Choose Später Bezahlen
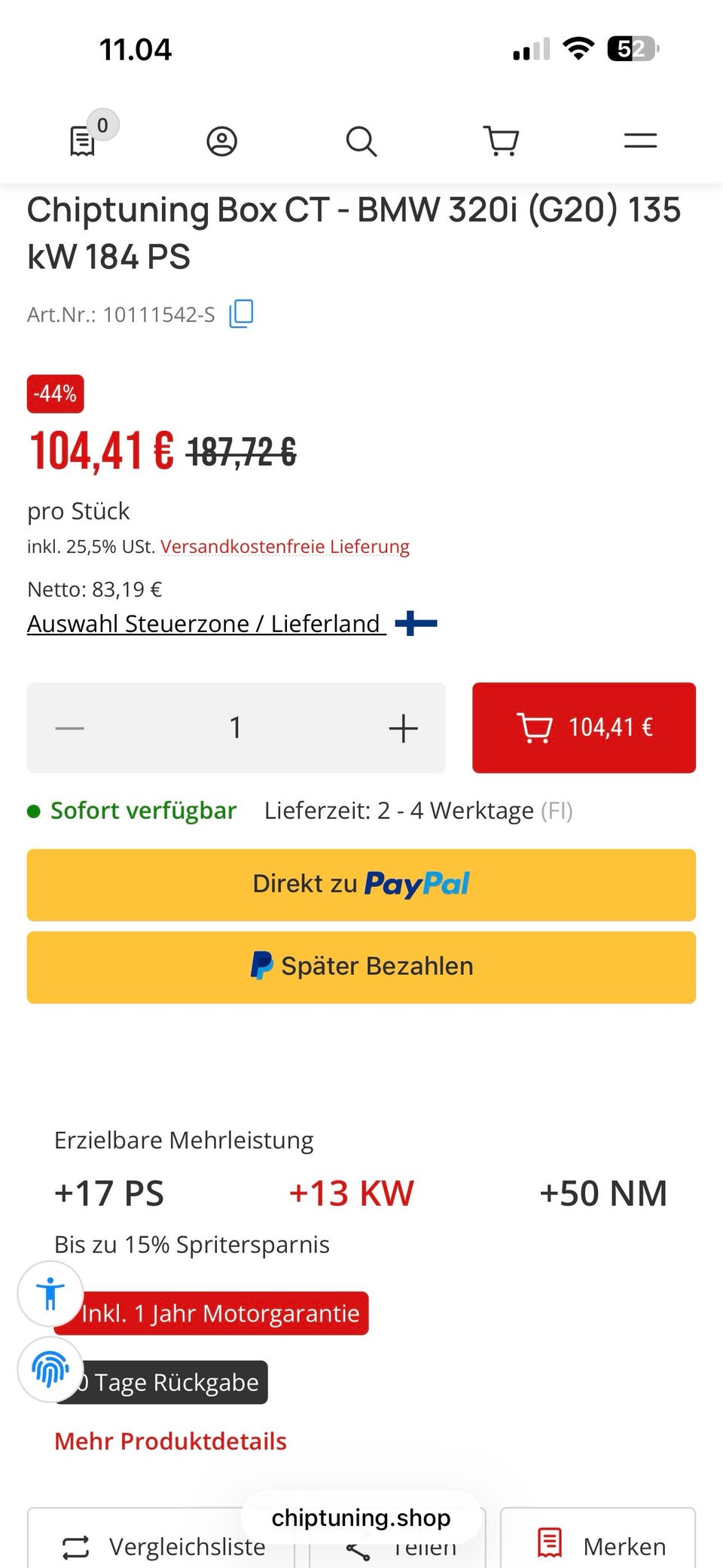Viewport: 723px width, 1568px height. [361, 967]
